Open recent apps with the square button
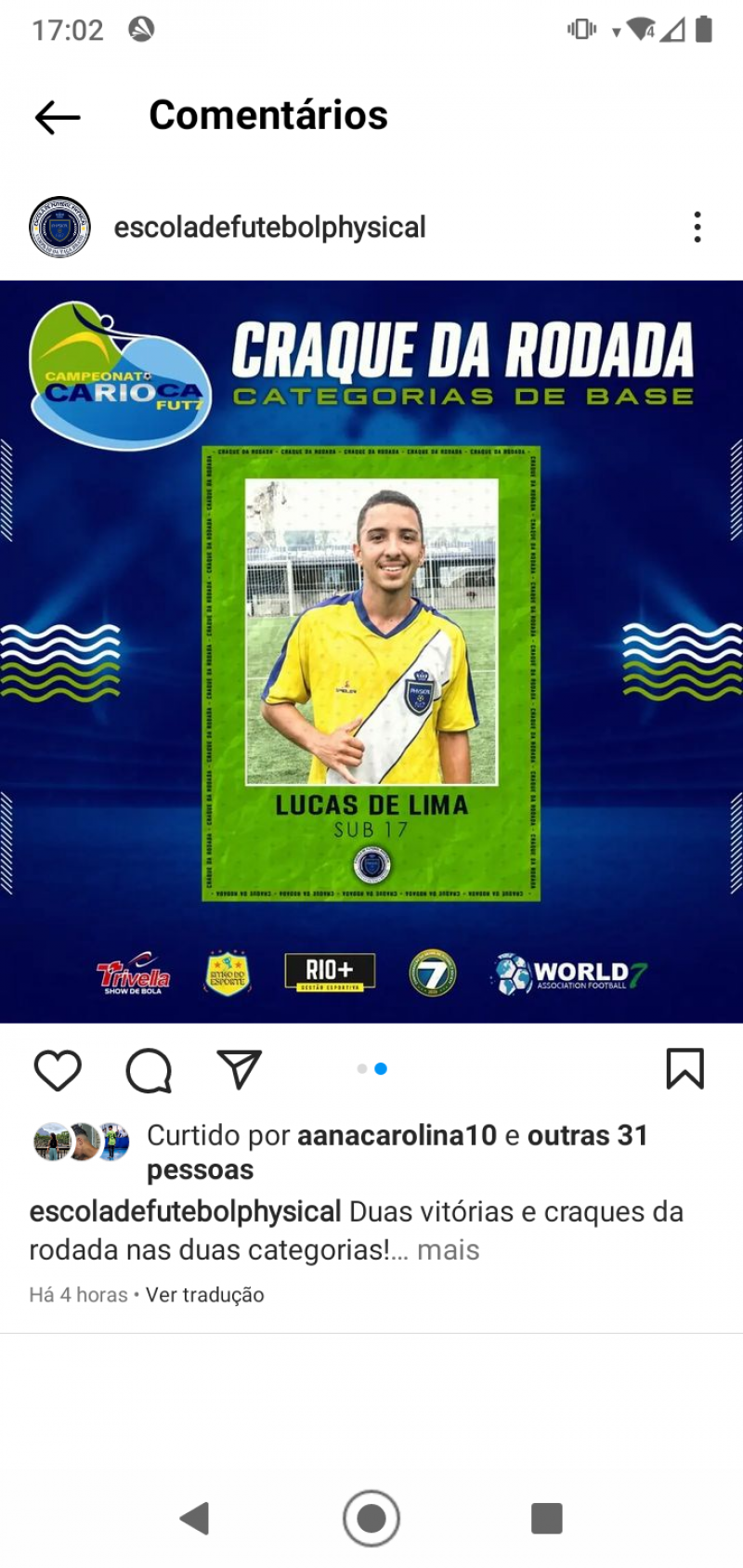The image size is (743, 1568). pyautogui.click(x=547, y=1519)
